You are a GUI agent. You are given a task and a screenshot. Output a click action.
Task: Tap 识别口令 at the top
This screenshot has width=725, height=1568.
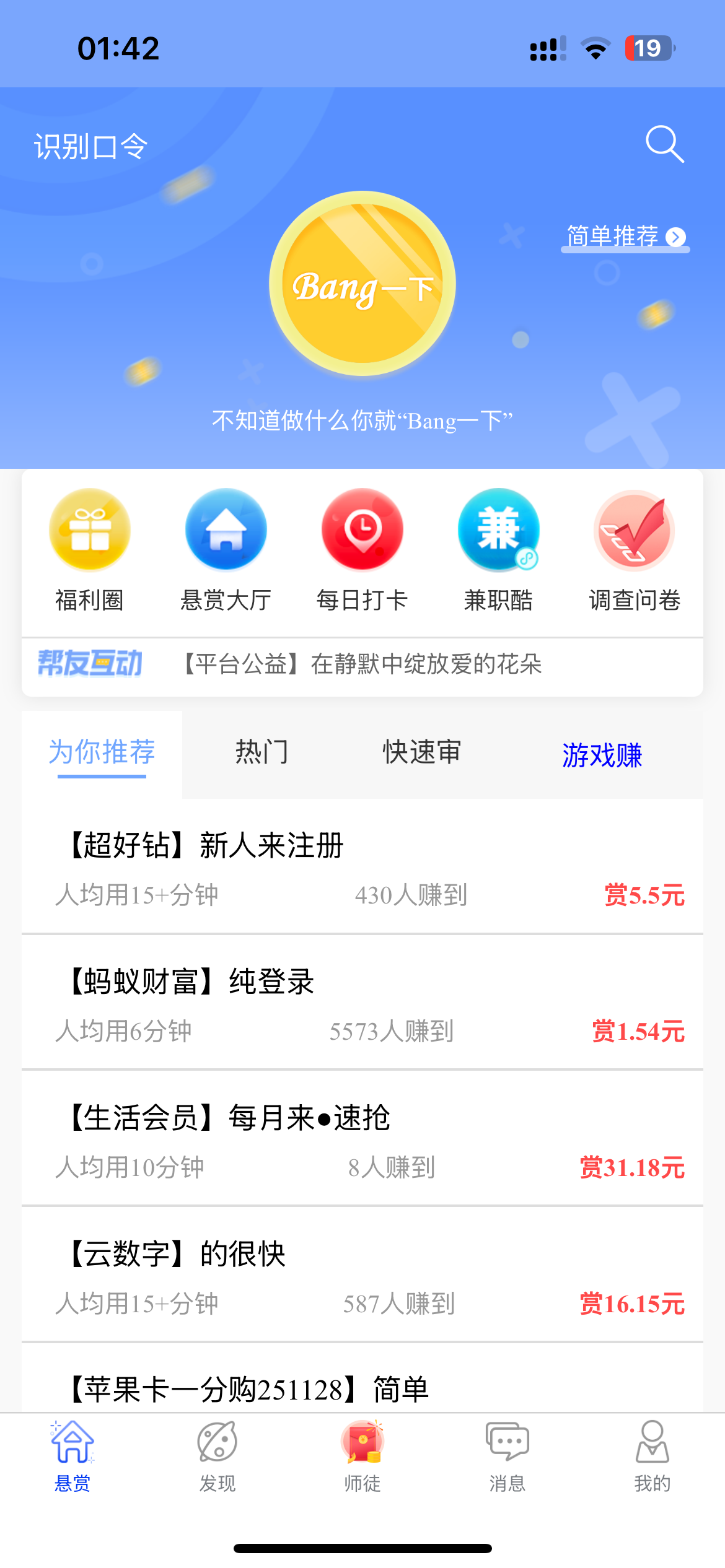point(91,147)
